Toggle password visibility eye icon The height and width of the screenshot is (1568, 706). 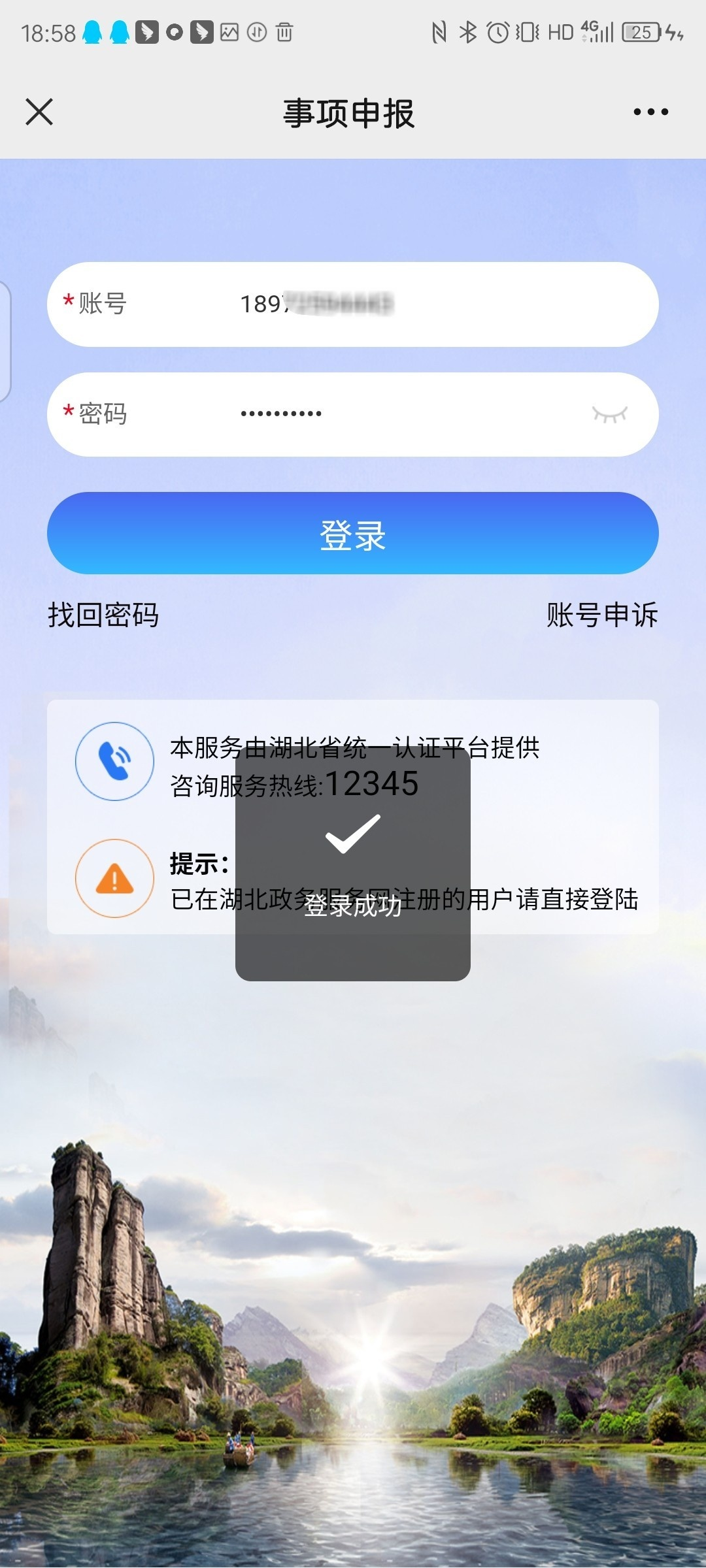tap(609, 414)
